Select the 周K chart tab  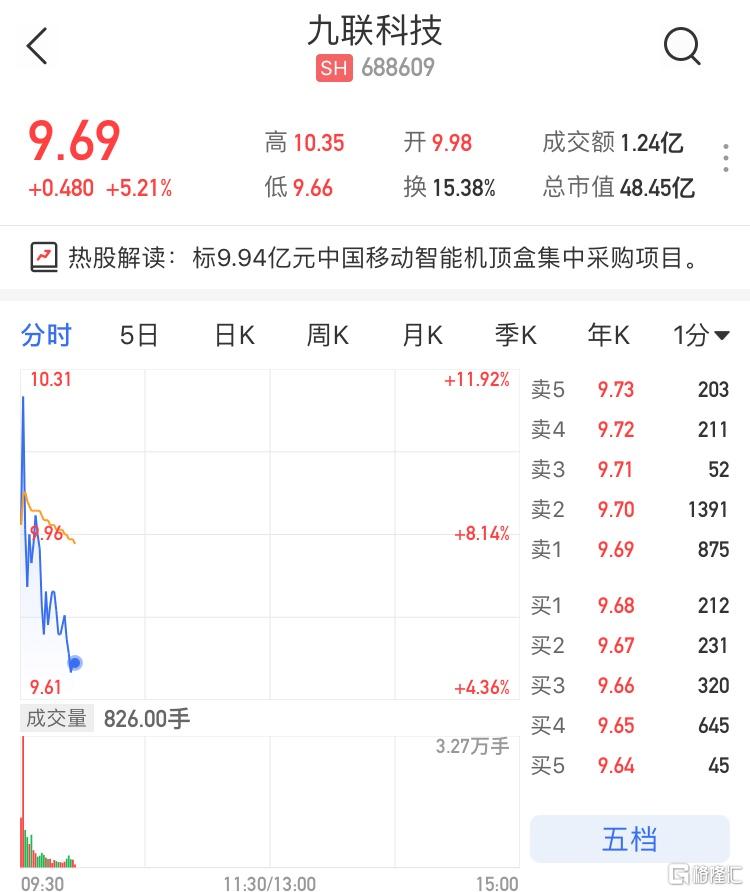coord(327,336)
